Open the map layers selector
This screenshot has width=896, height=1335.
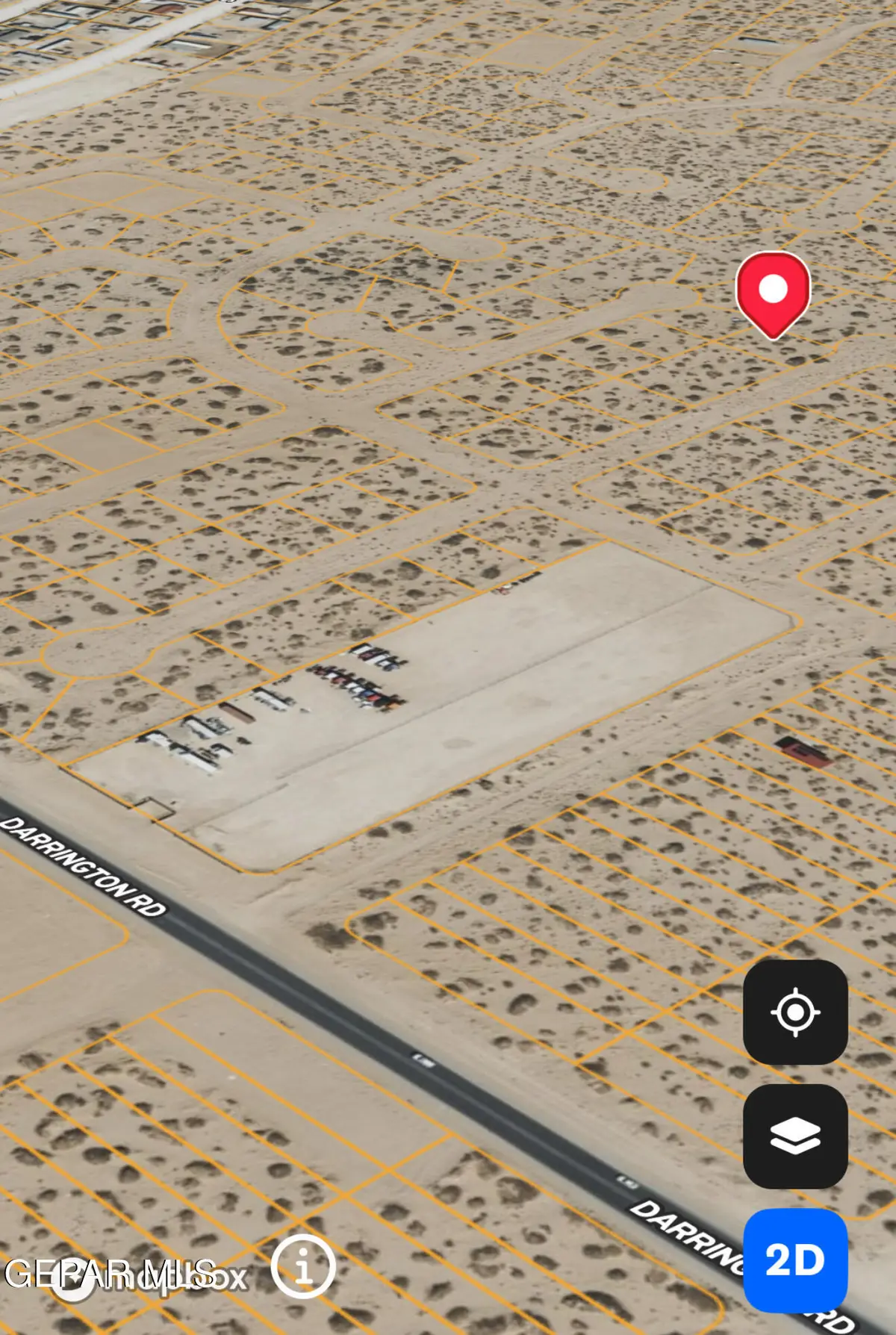(795, 1136)
